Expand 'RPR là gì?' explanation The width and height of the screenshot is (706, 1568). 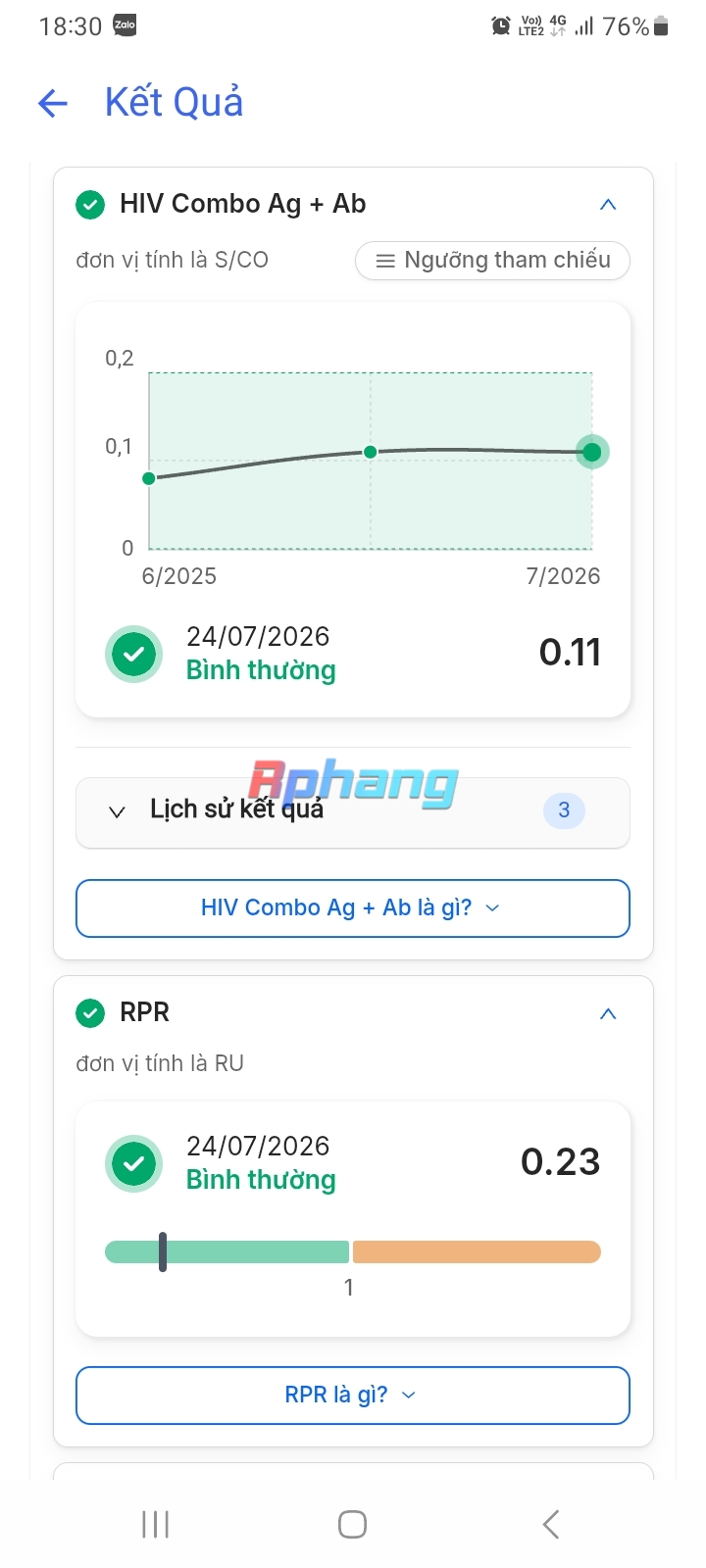353,1395
